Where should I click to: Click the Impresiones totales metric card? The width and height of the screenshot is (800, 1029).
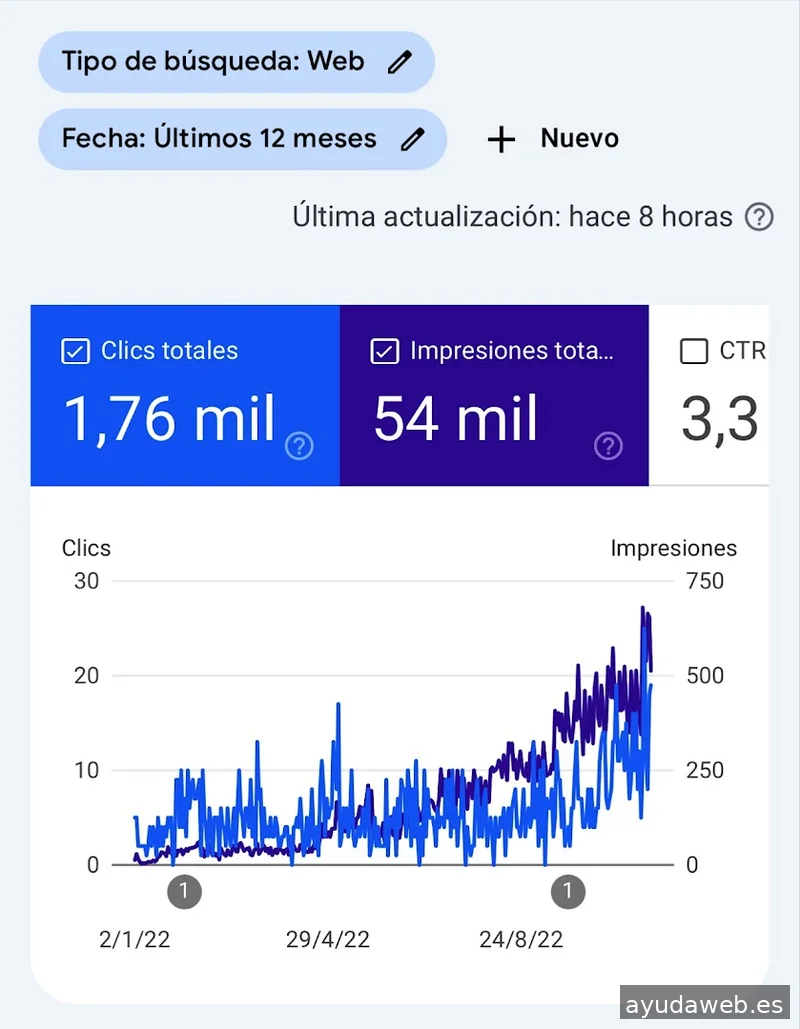click(495, 396)
